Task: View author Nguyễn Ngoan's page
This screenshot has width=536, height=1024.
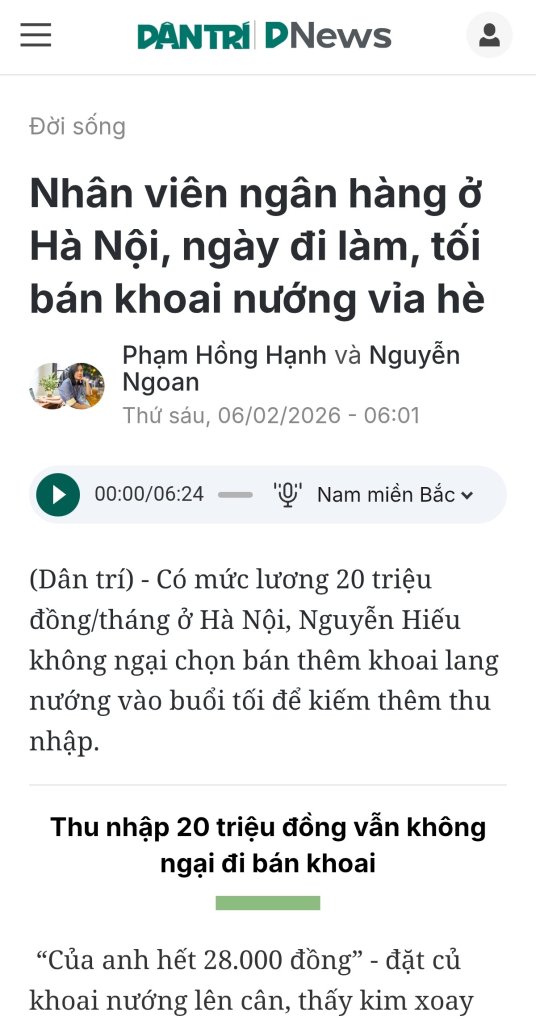Action: [x=291, y=368]
